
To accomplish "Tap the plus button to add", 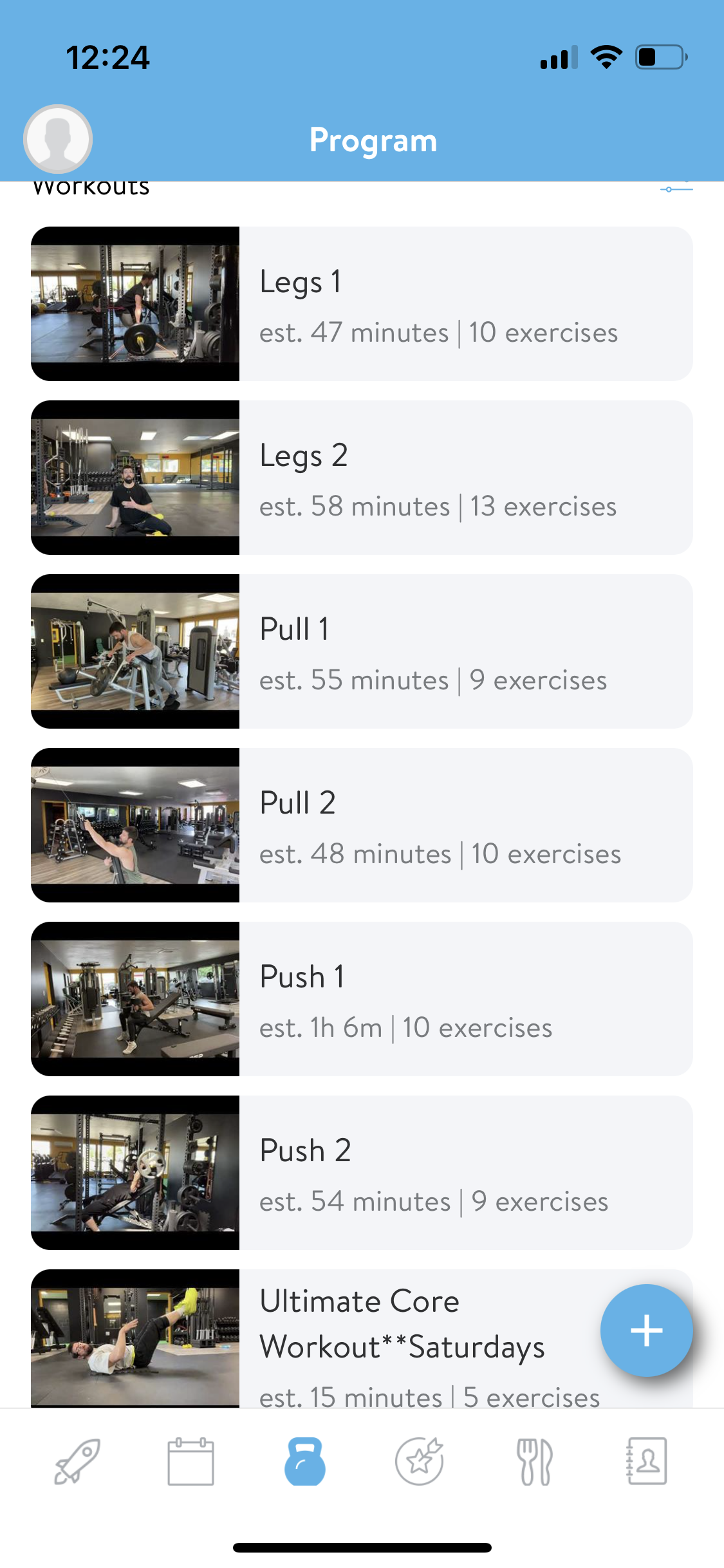I will tap(646, 1330).
